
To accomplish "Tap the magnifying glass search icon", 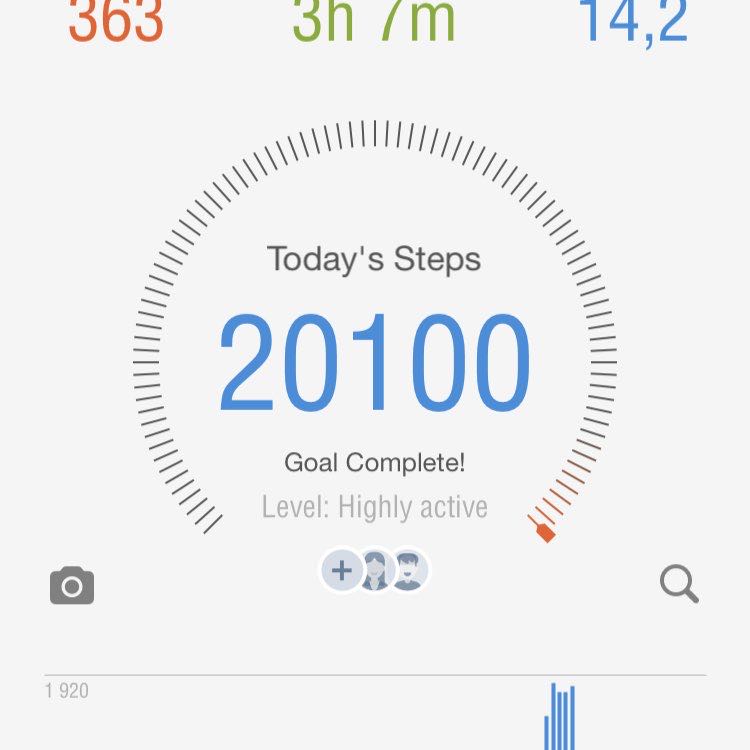I will tap(679, 583).
